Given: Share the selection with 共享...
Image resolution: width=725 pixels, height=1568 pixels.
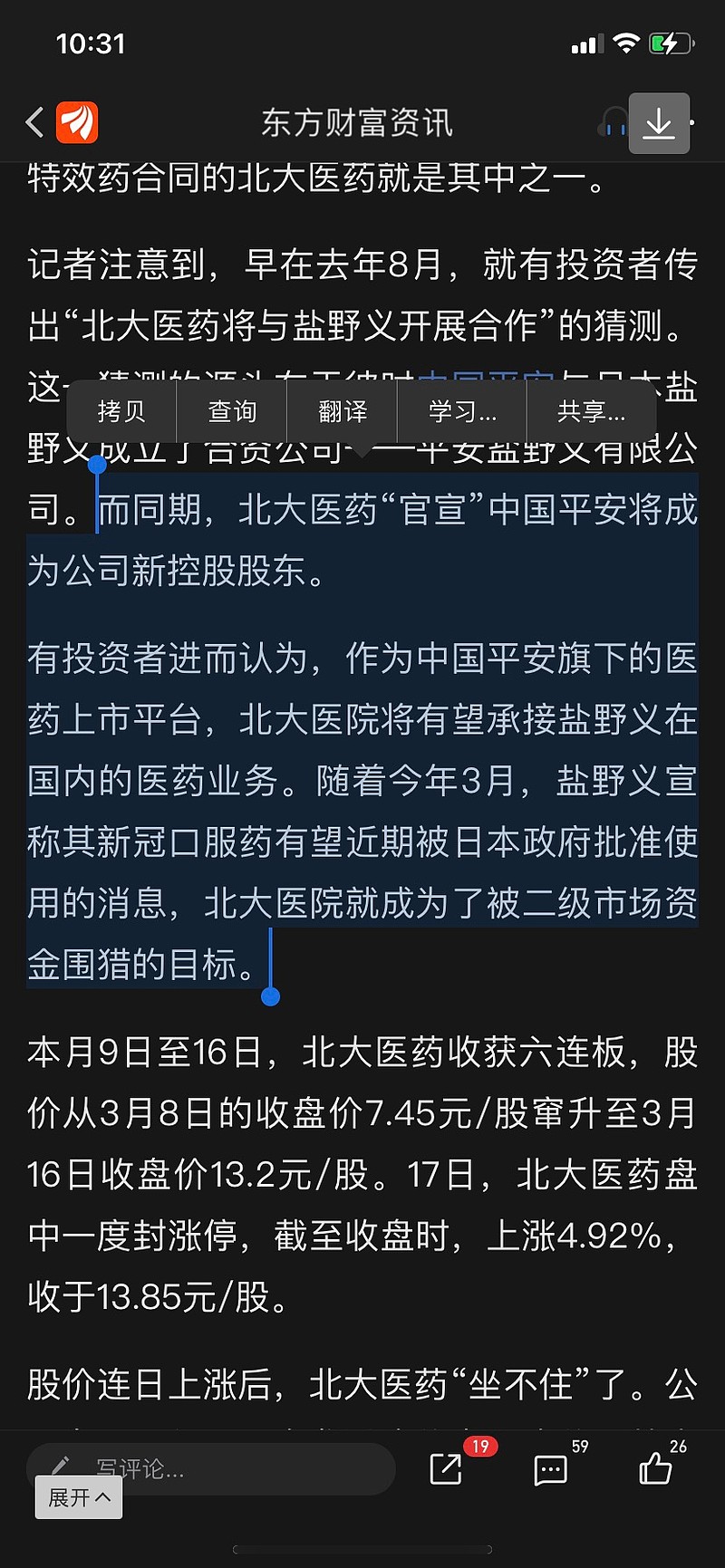Looking at the screenshot, I should coord(592,412).
